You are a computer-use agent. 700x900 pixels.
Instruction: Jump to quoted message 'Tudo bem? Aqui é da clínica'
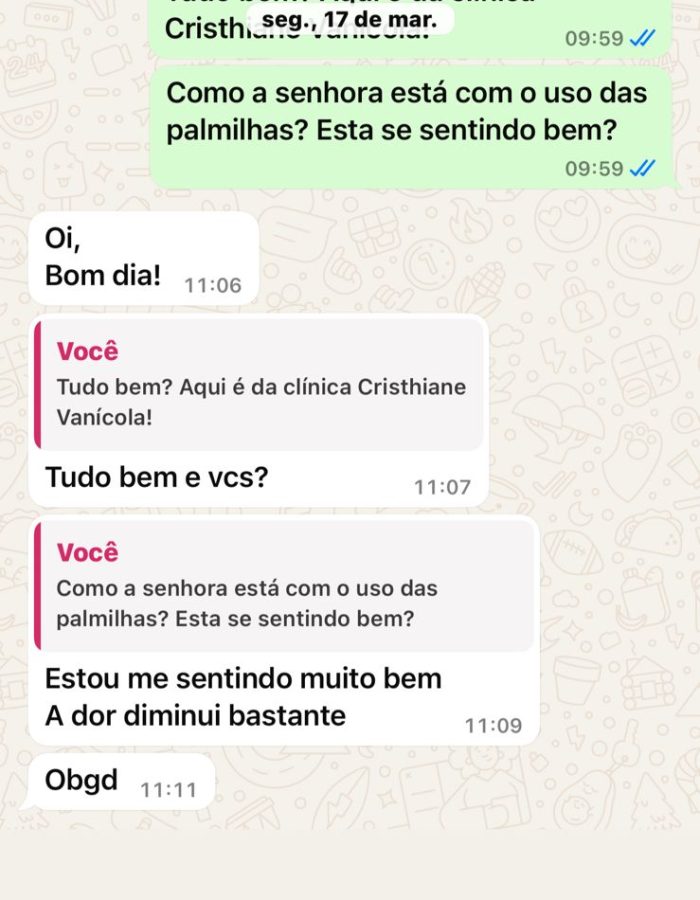coord(260,385)
